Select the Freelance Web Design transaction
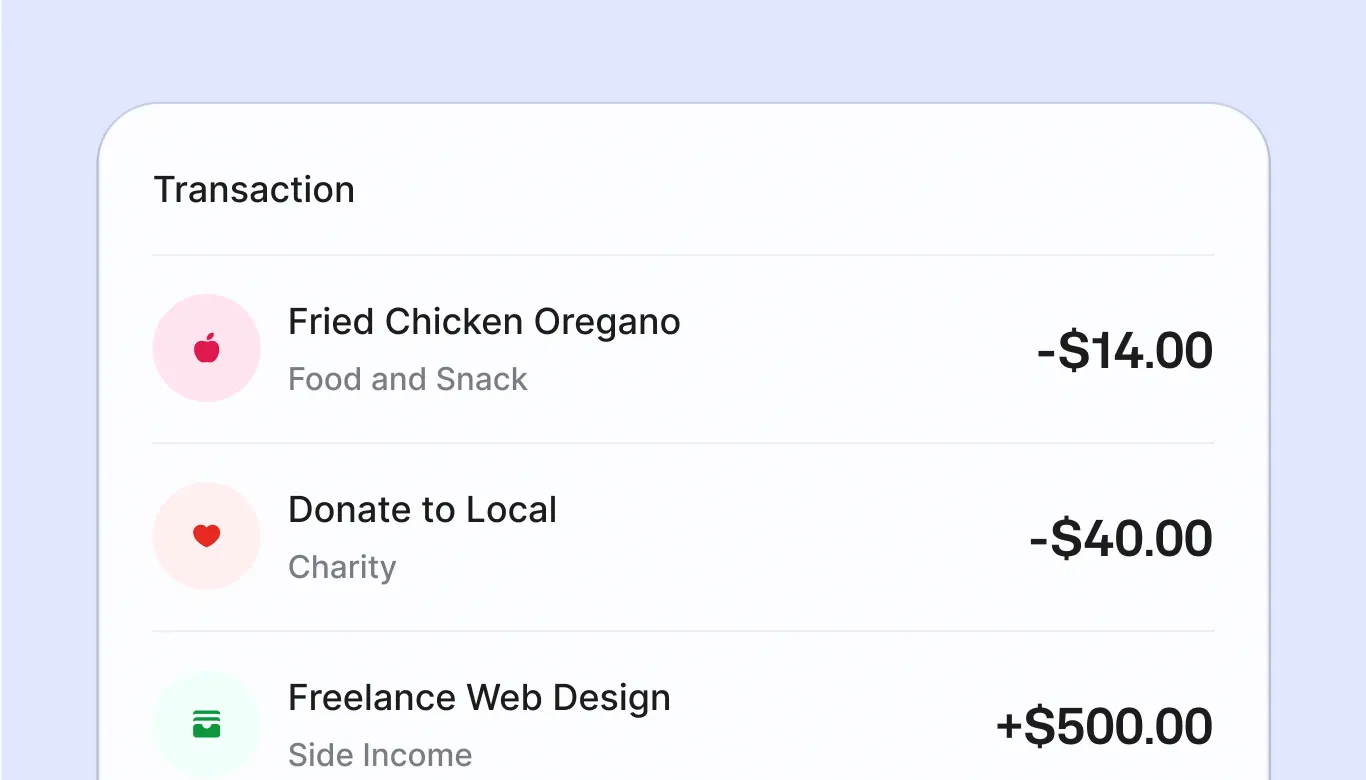The image size is (1366, 780). 479,698
